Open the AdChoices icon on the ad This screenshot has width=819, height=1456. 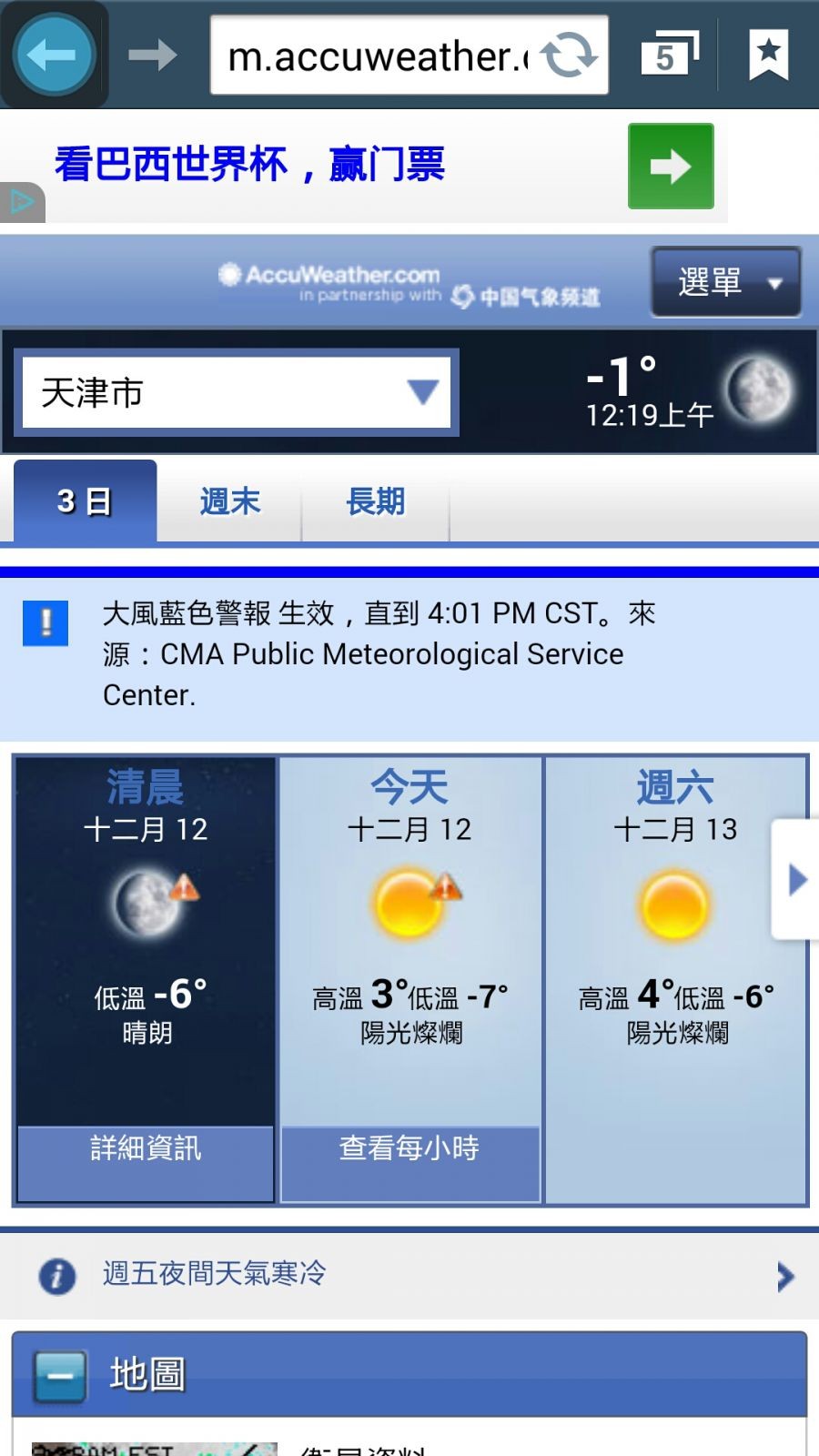pyautogui.click(x=20, y=202)
